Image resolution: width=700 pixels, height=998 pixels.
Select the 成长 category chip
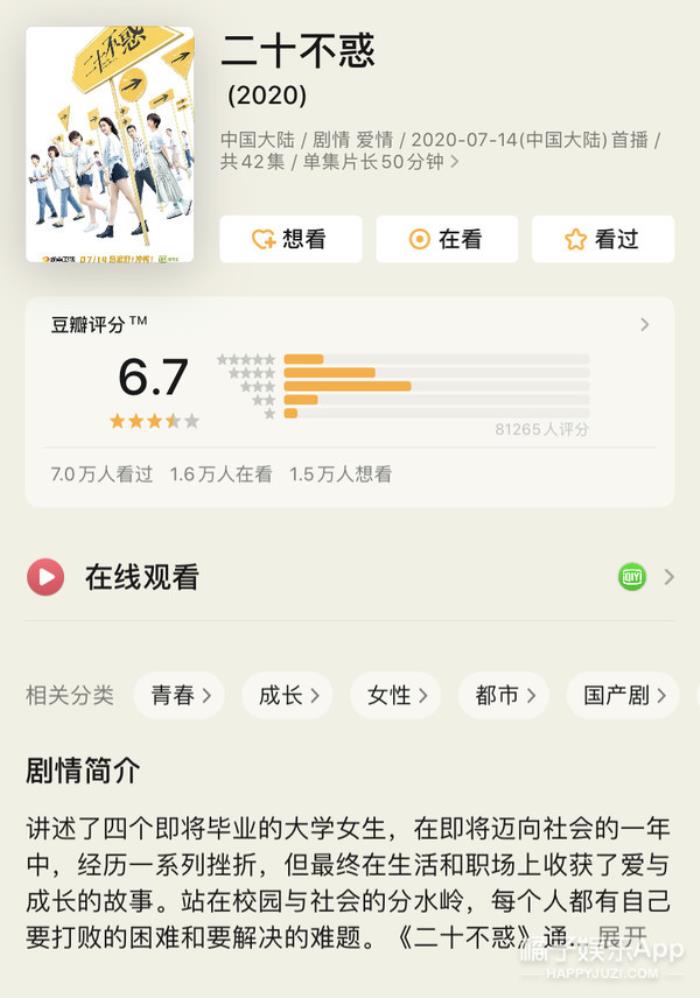point(288,696)
